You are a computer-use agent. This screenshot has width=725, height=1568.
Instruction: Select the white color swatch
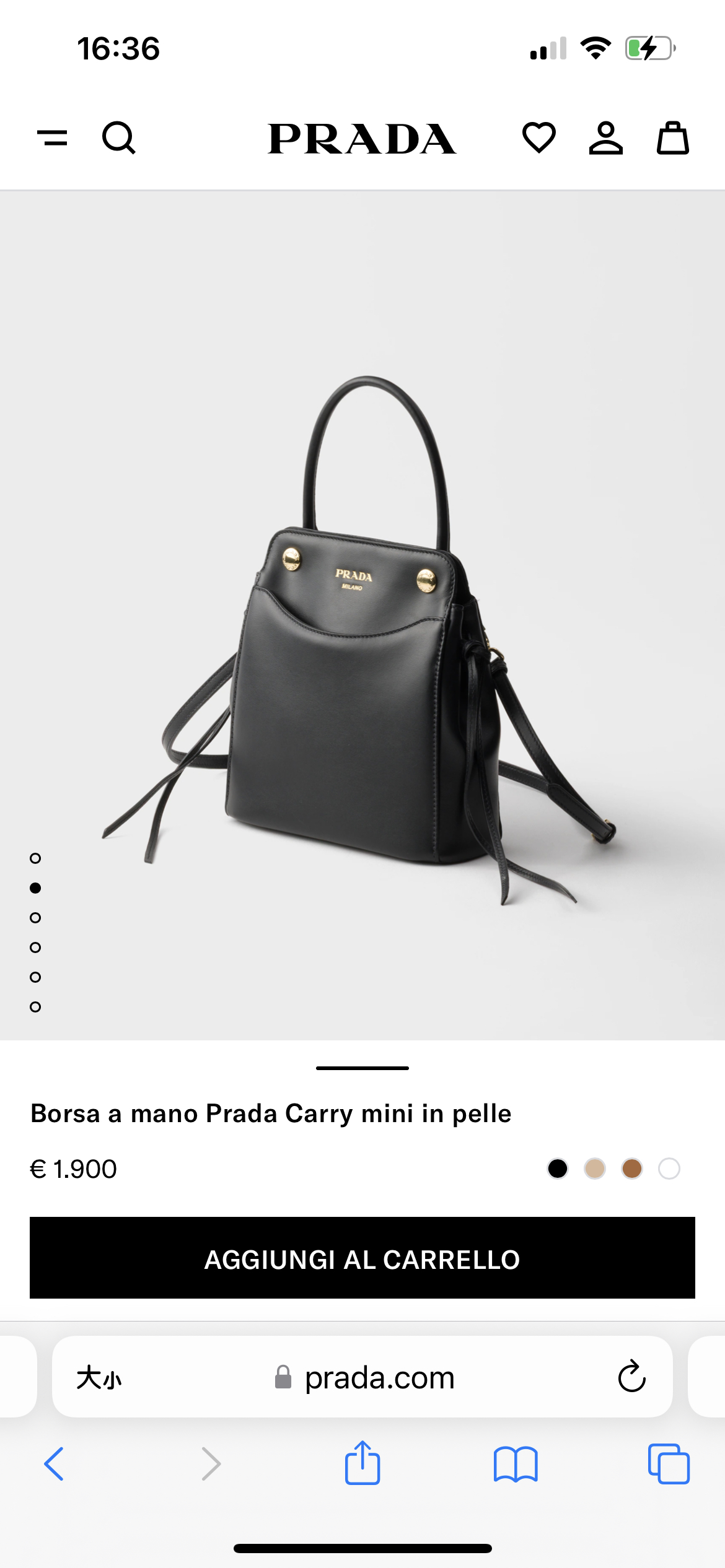[669, 1169]
